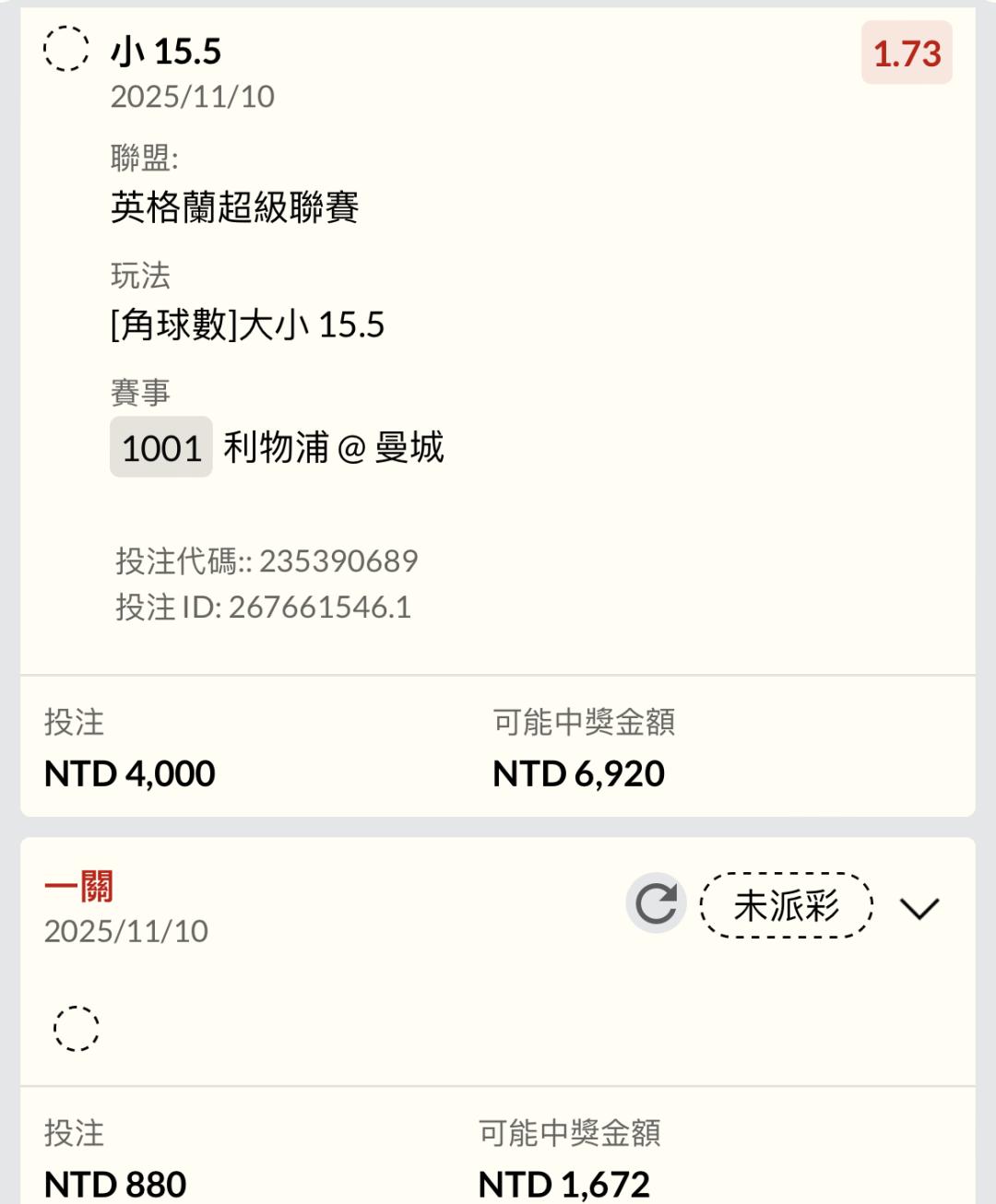Refresh the 一關 bet status

pyautogui.click(x=656, y=903)
